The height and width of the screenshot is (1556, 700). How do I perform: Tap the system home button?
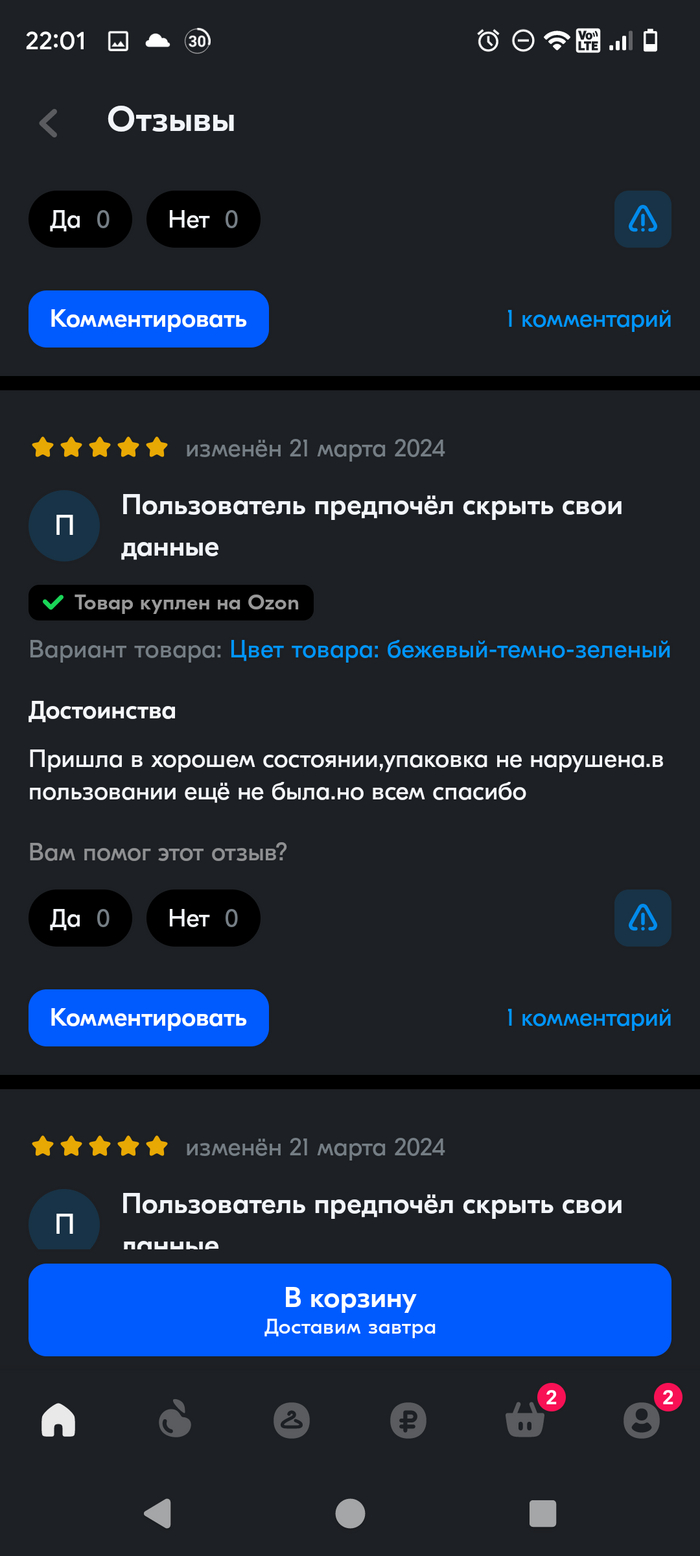point(350,1513)
